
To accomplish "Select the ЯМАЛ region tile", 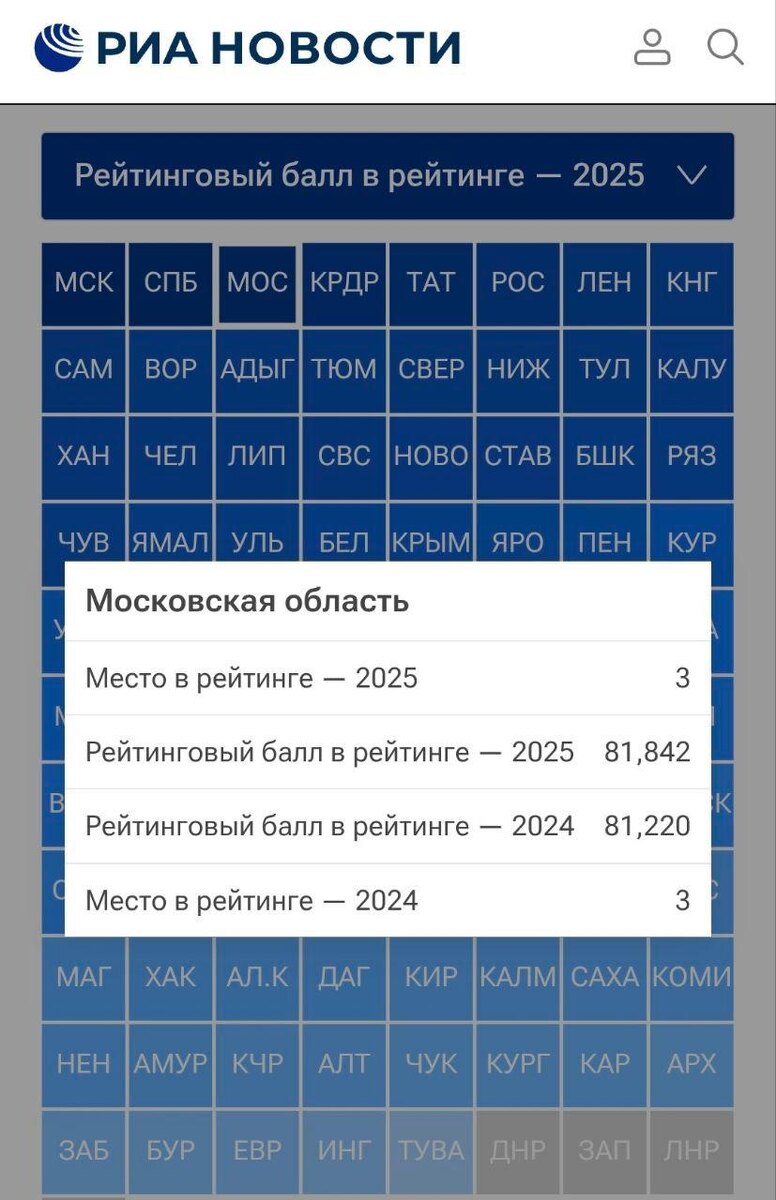I will coord(171,541).
